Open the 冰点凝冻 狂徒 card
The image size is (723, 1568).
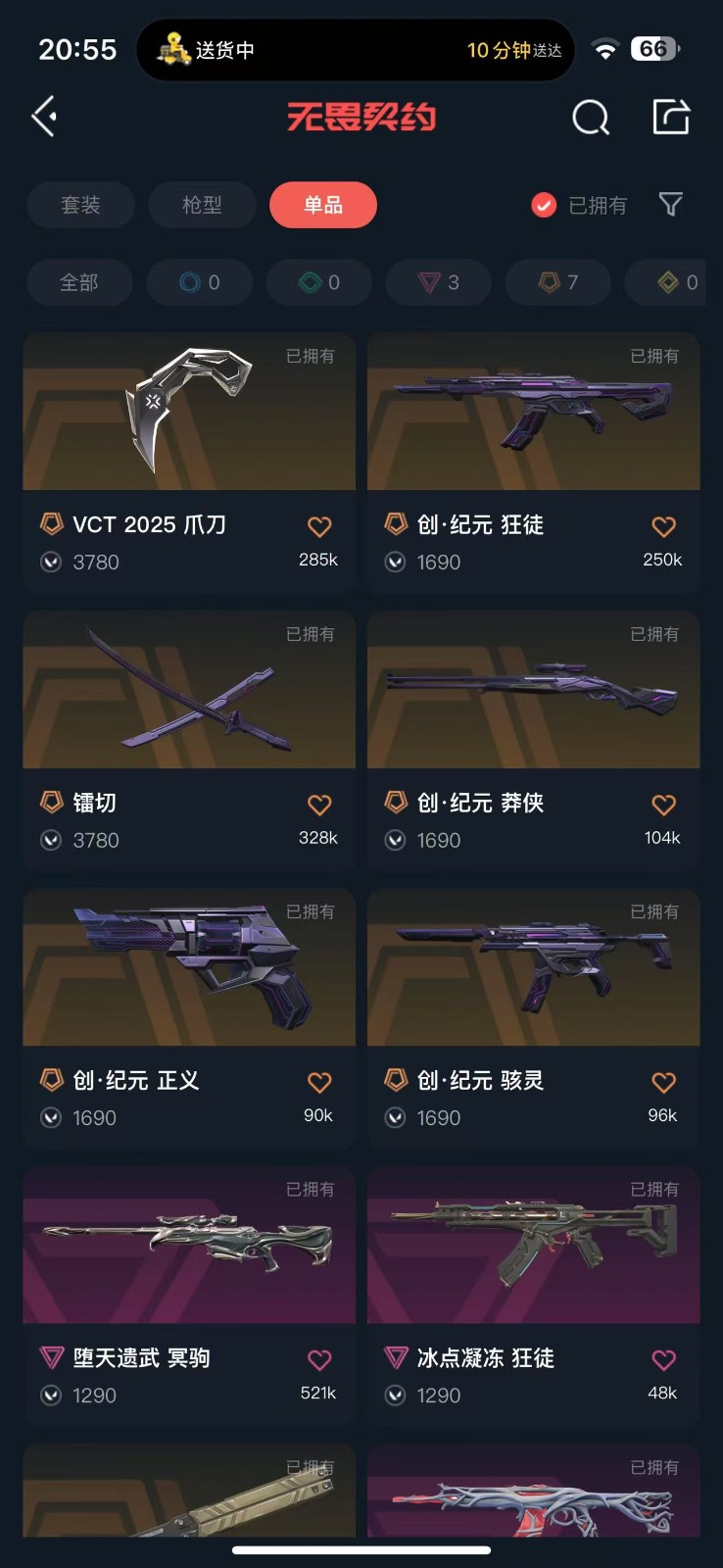coord(533,1245)
